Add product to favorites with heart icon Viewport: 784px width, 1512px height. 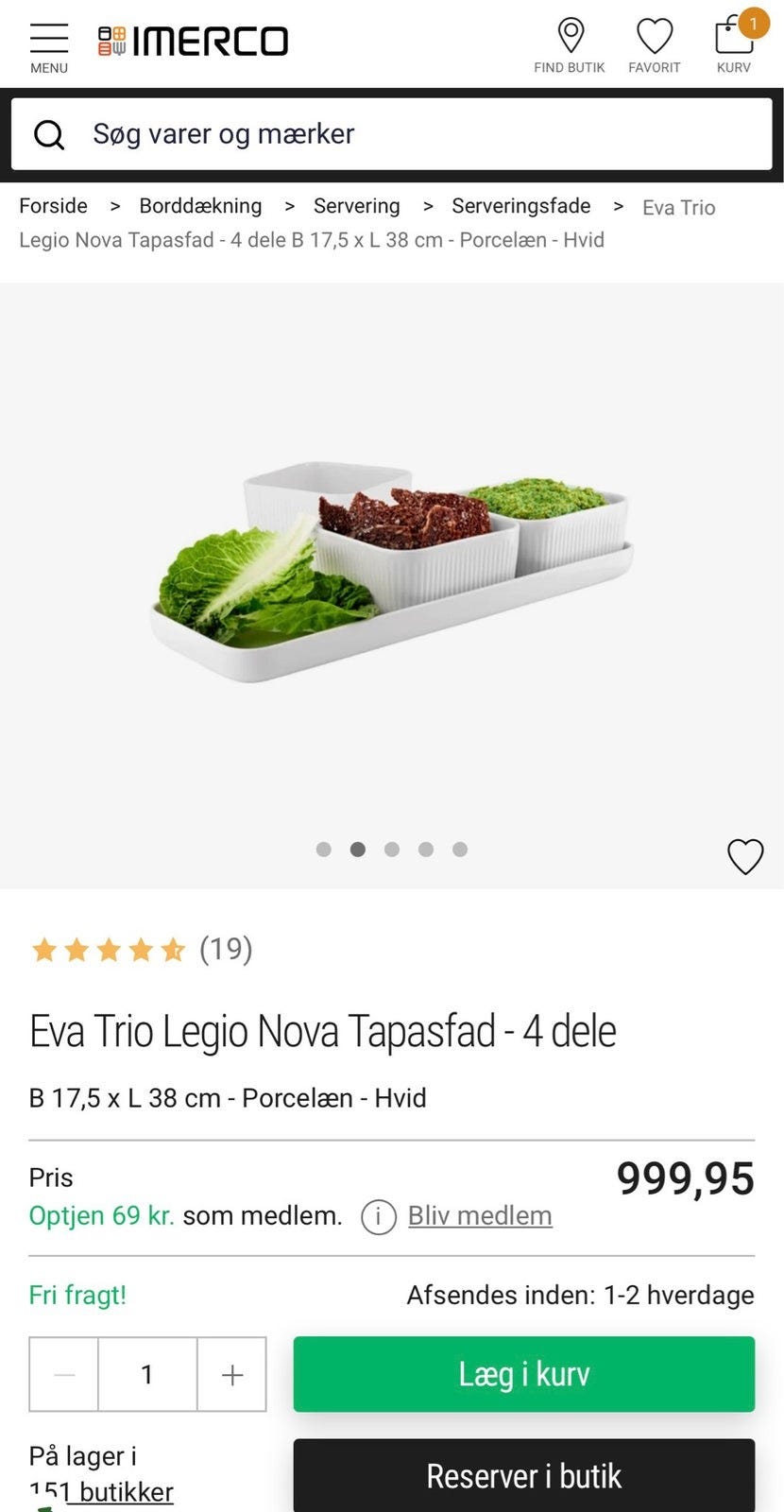click(745, 856)
